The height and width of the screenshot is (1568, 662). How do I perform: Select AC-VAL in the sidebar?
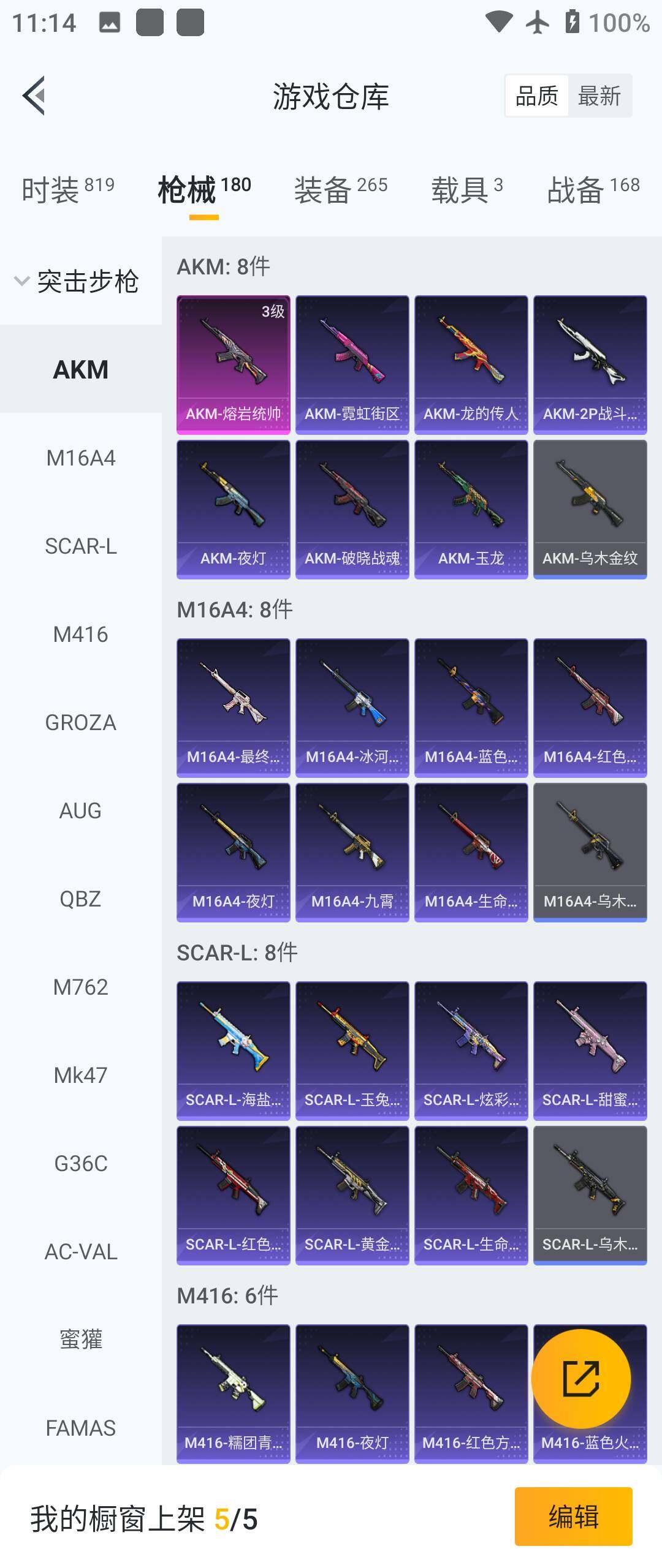(x=80, y=1251)
